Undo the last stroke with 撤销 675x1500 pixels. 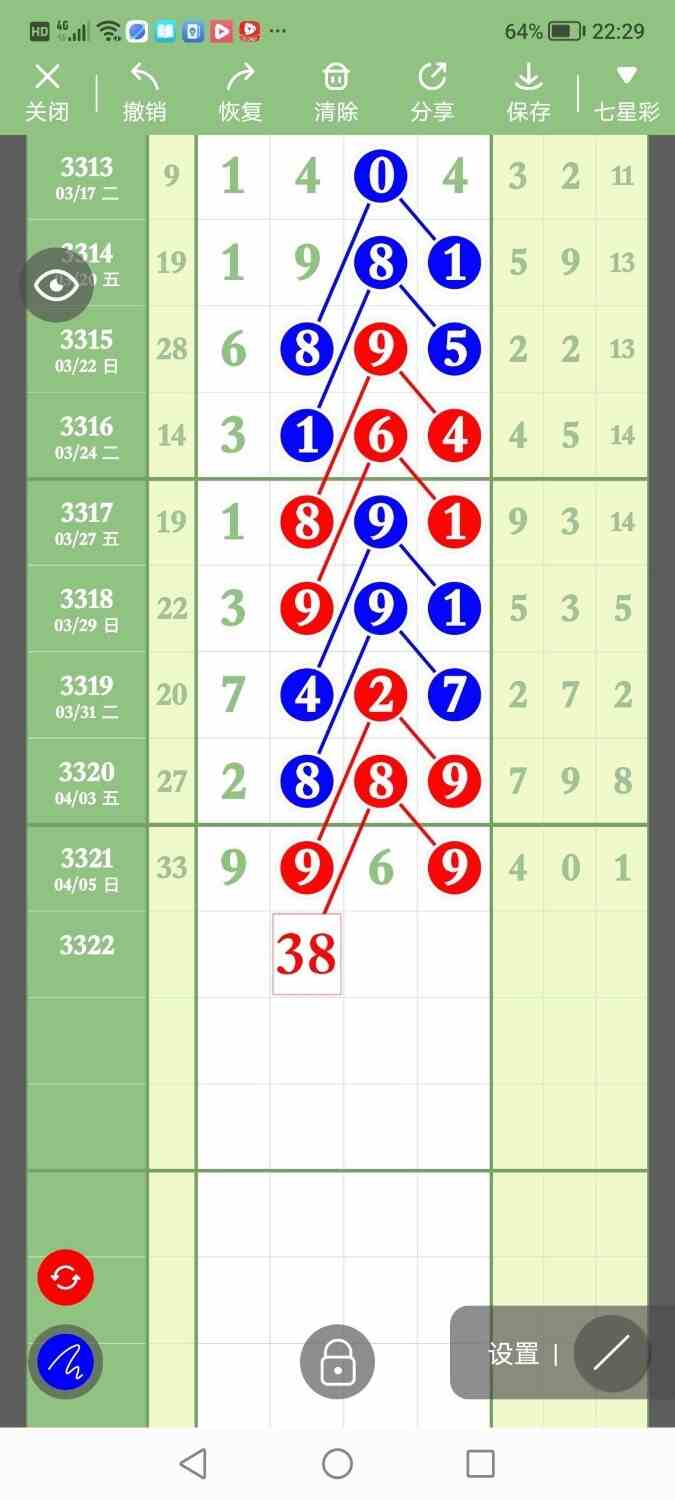click(144, 92)
